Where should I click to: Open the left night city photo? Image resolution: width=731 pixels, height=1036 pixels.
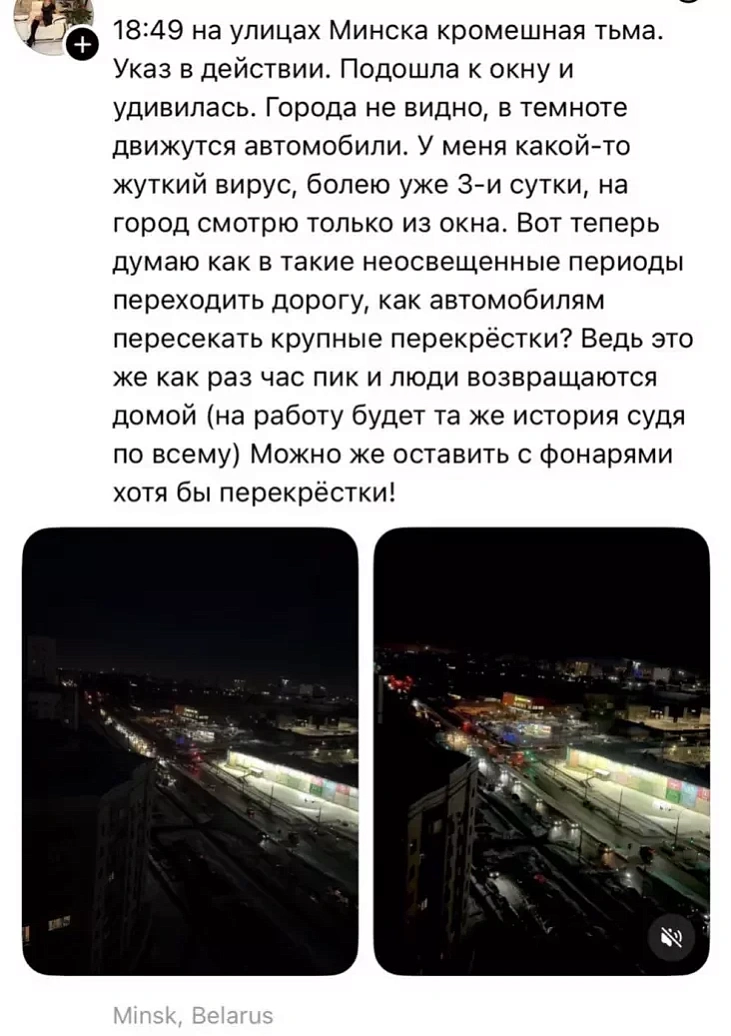click(190, 750)
